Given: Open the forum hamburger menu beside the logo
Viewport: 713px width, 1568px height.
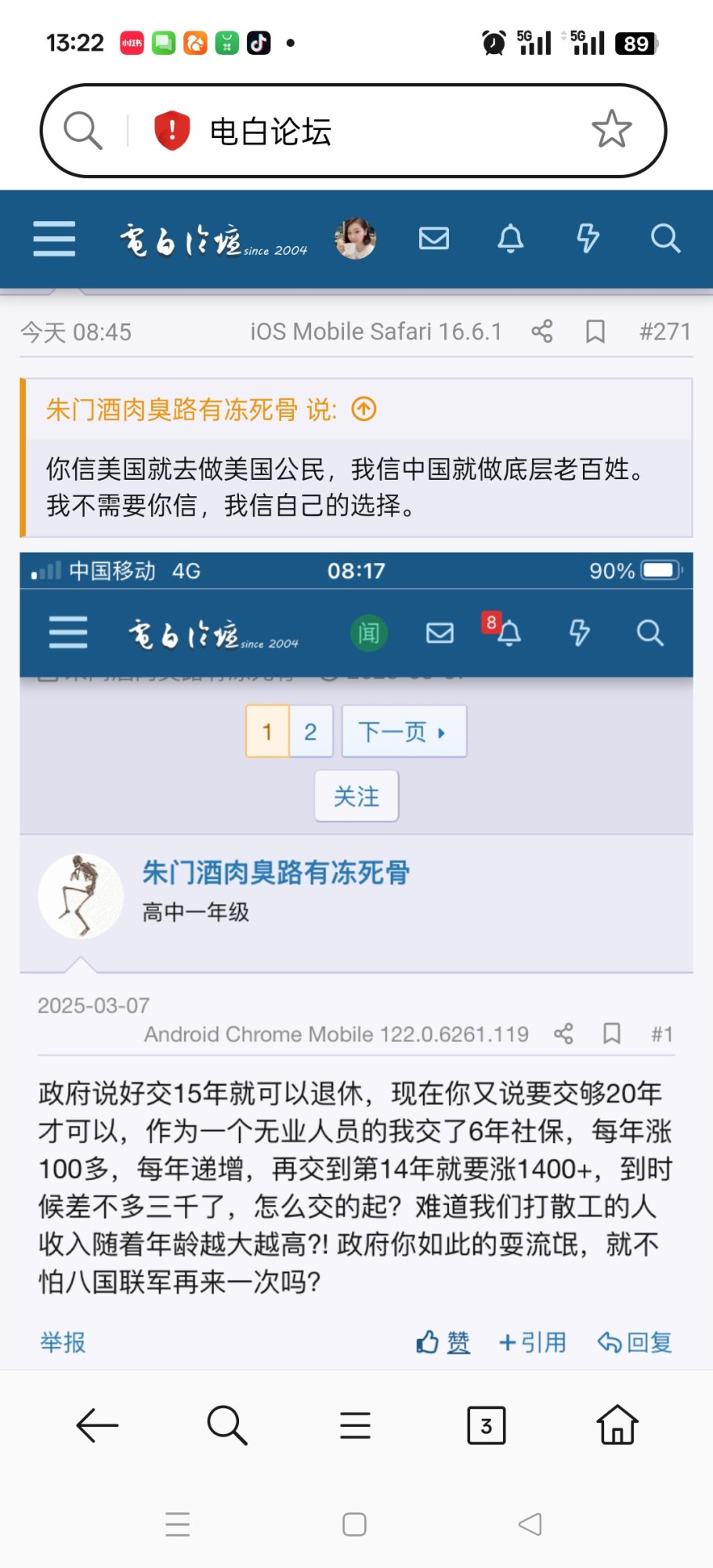Looking at the screenshot, I should click(54, 238).
